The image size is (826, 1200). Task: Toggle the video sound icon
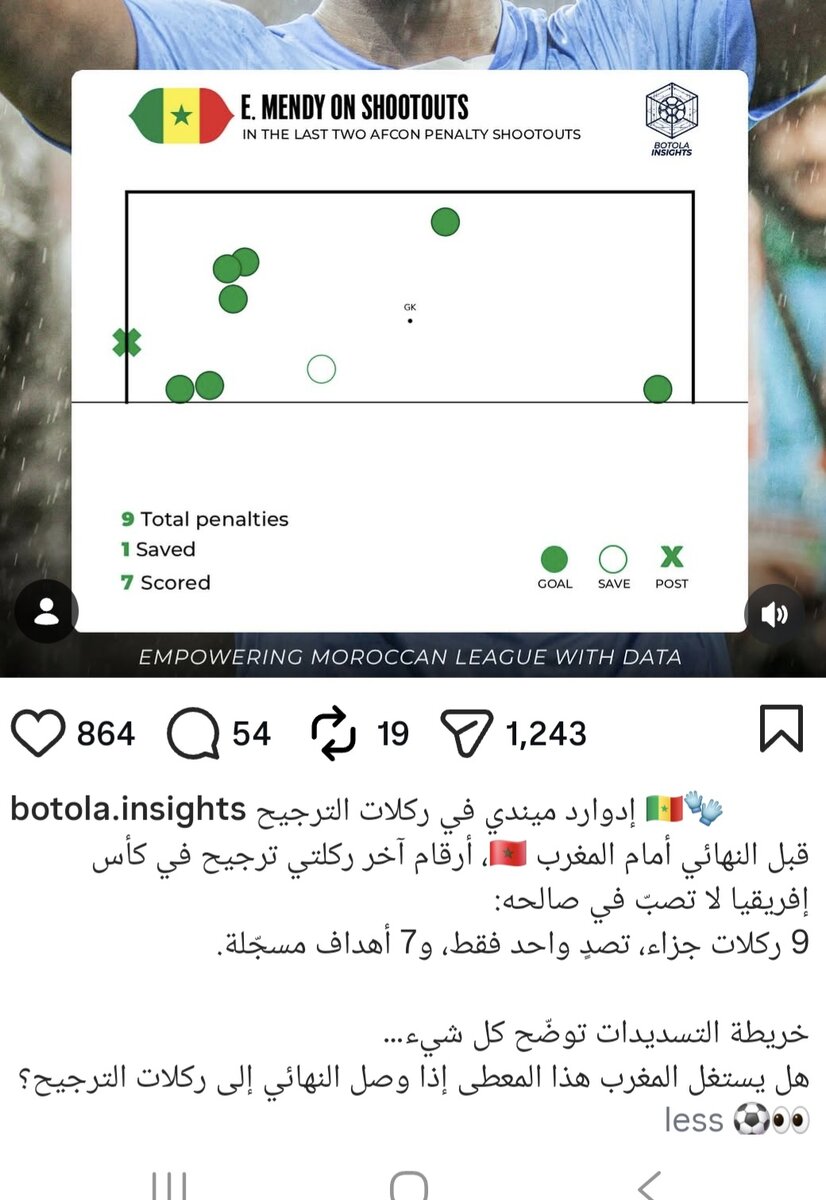tap(774, 614)
